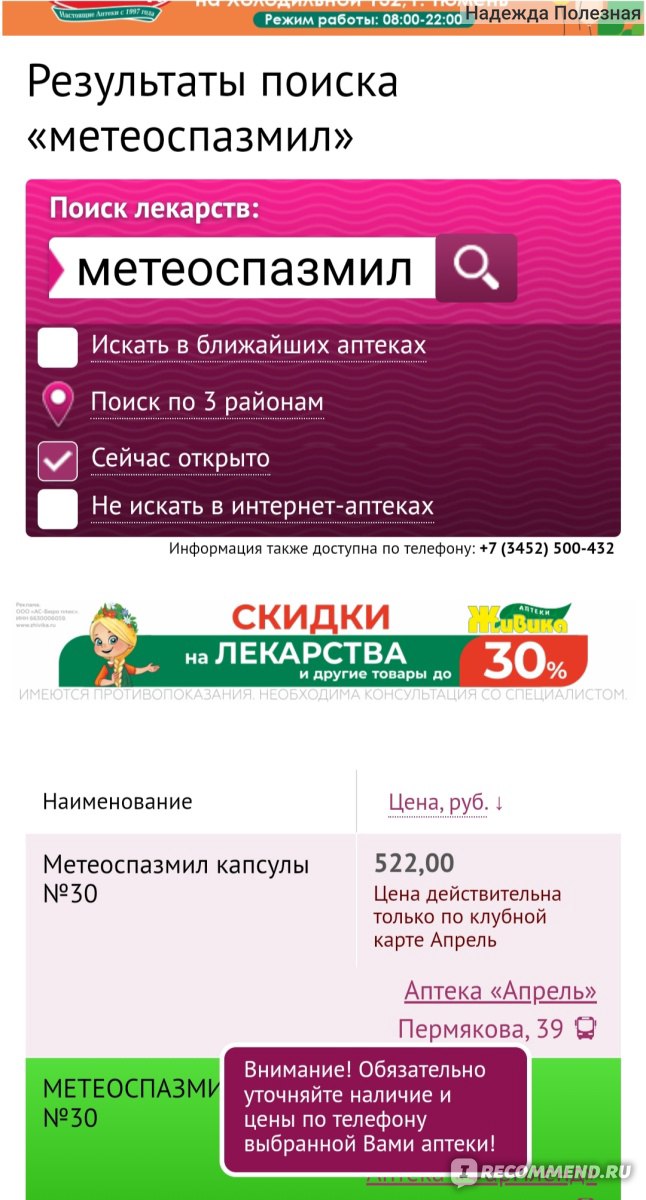Tap the search field containing «метеоспазмил»
Viewport: 646px width, 1200px height.
coord(242,268)
